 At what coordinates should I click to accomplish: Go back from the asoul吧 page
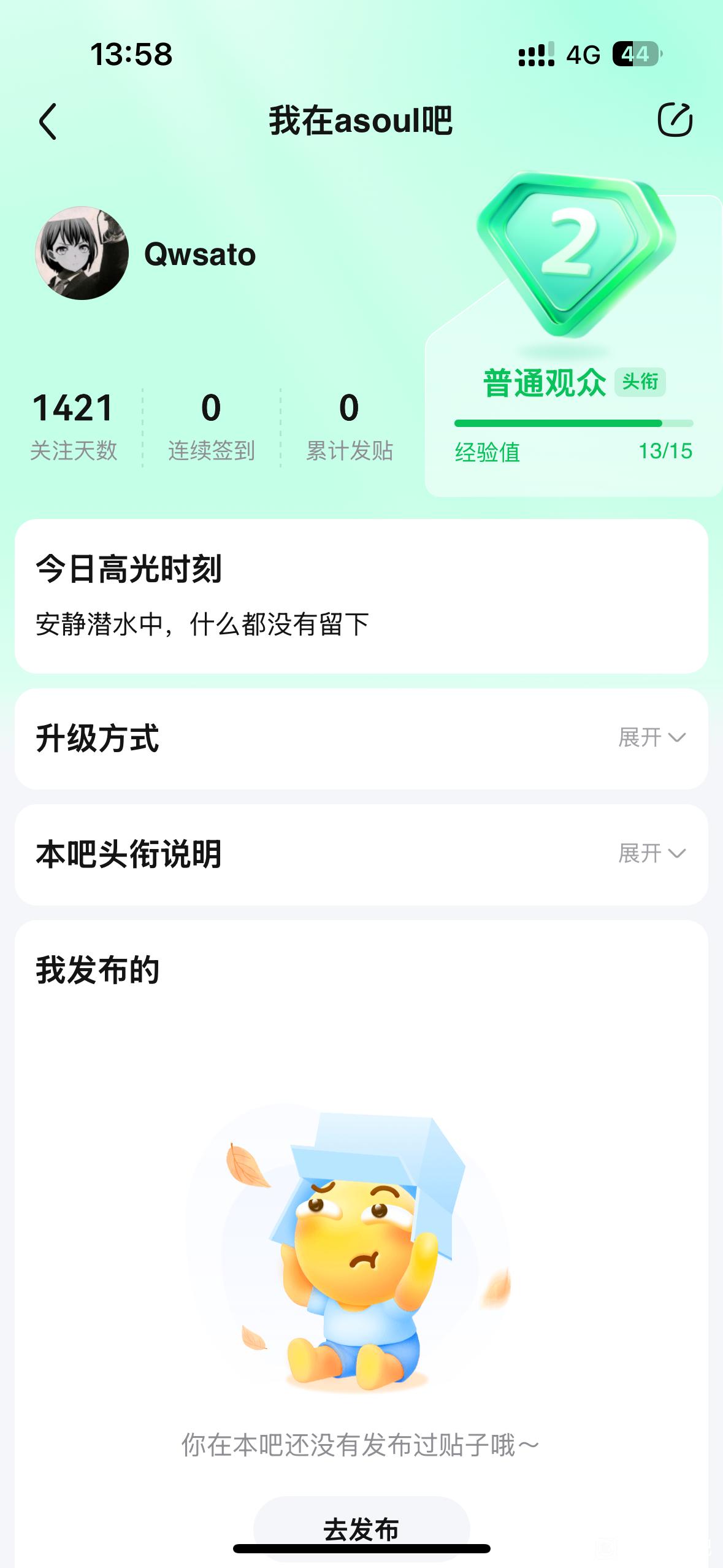click(48, 121)
